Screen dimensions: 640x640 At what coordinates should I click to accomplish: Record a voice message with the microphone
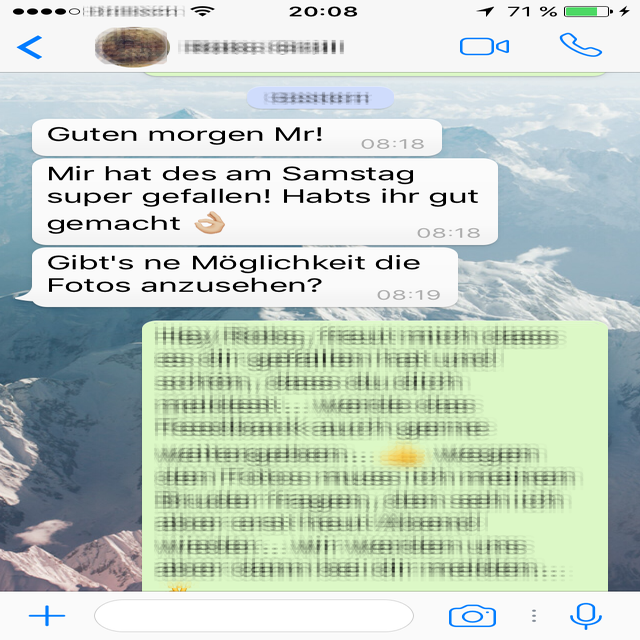pos(583,615)
